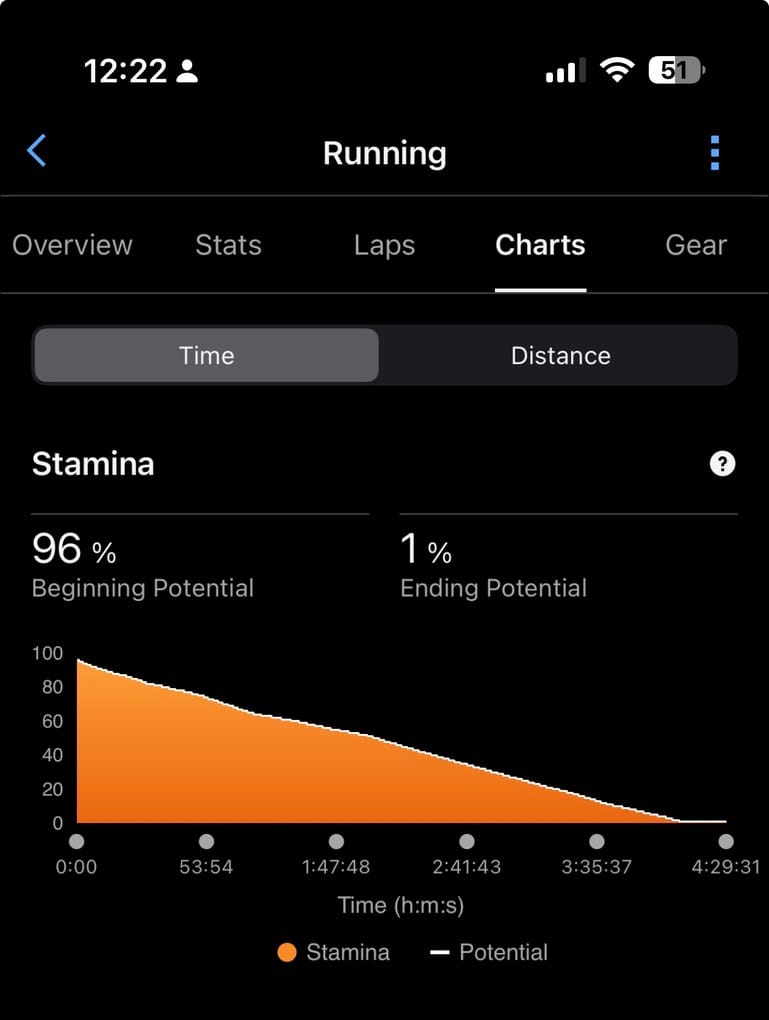View the Laps tab
The image size is (769, 1020).
(x=384, y=245)
